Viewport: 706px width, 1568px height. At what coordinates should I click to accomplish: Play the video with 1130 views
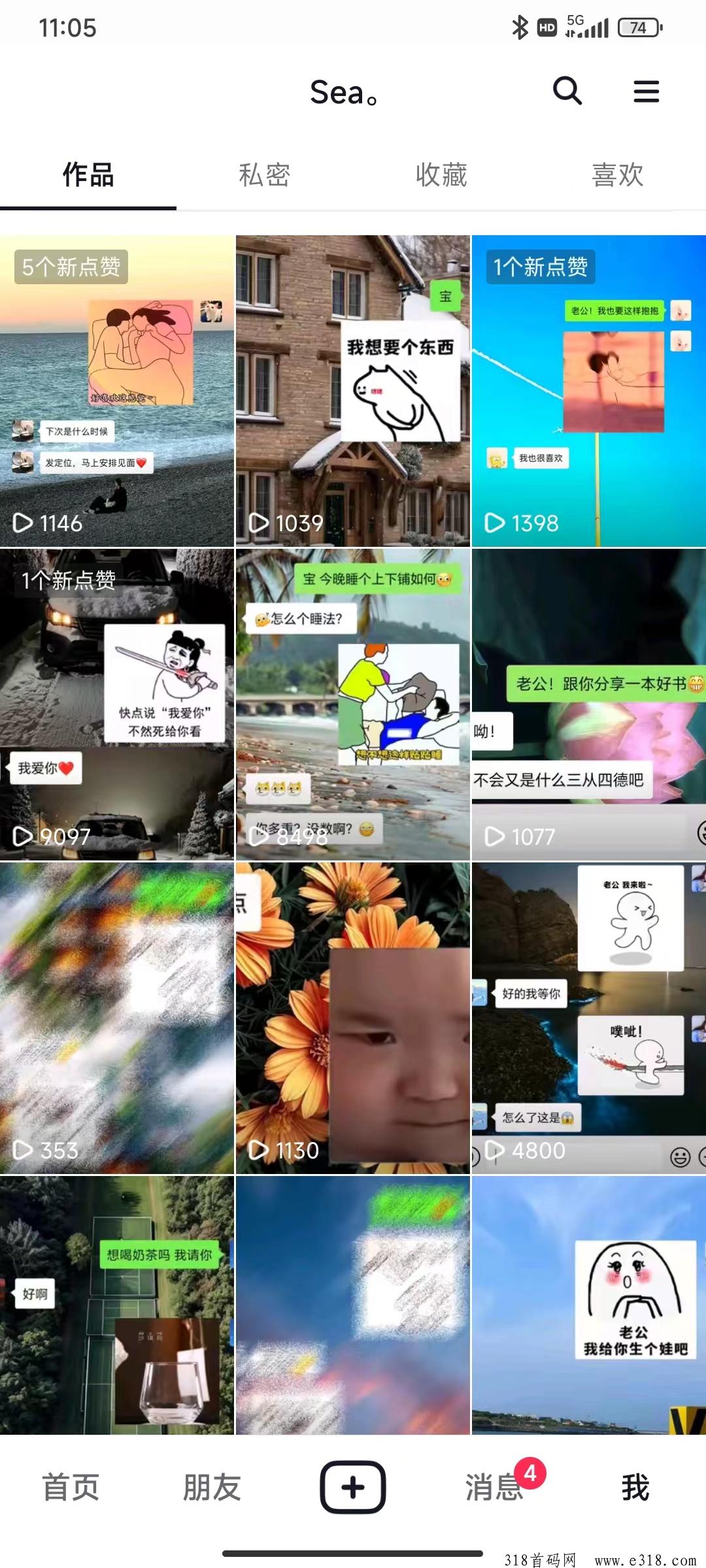[353, 1018]
